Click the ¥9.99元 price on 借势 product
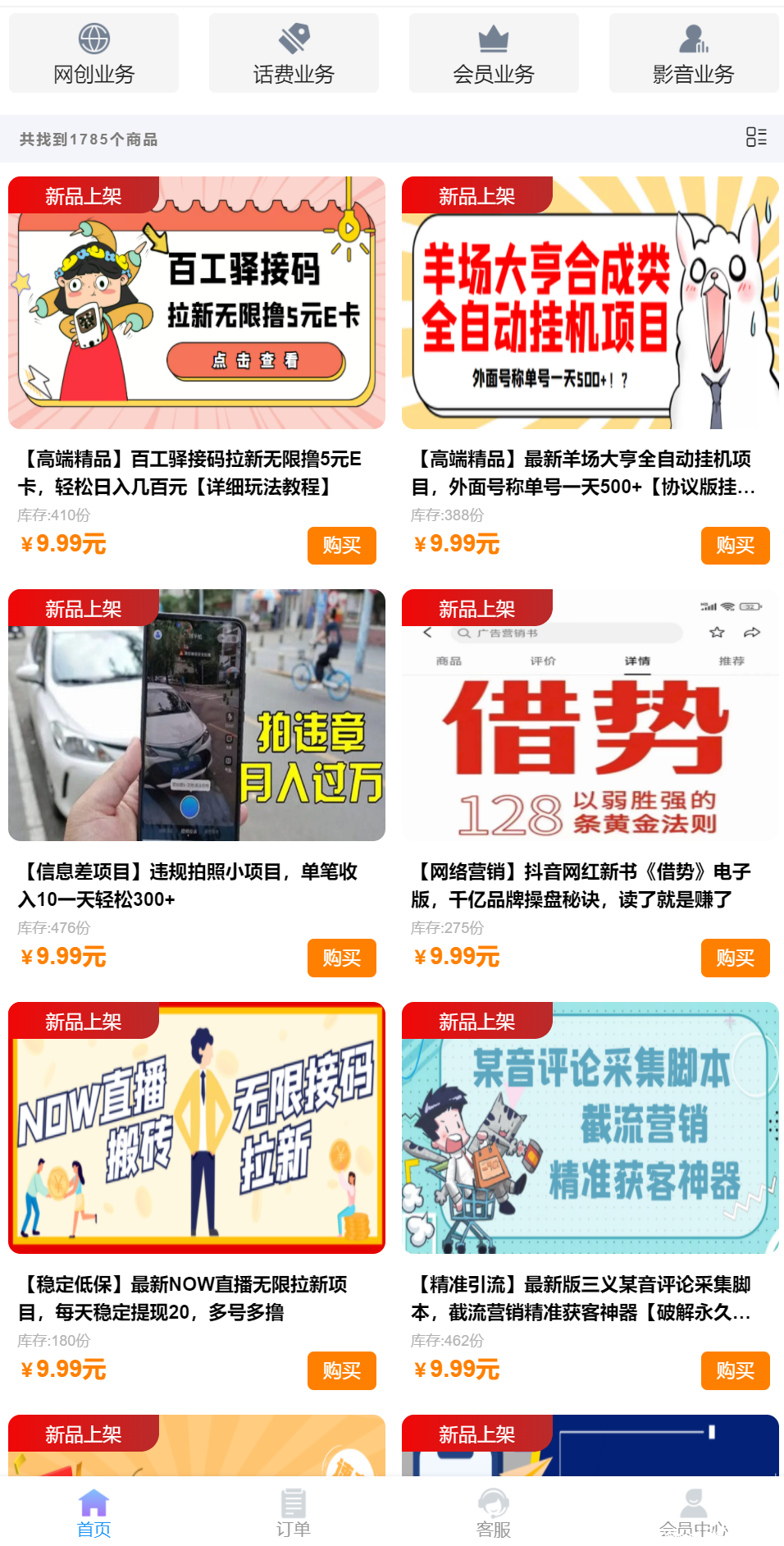 pos(457,955)
